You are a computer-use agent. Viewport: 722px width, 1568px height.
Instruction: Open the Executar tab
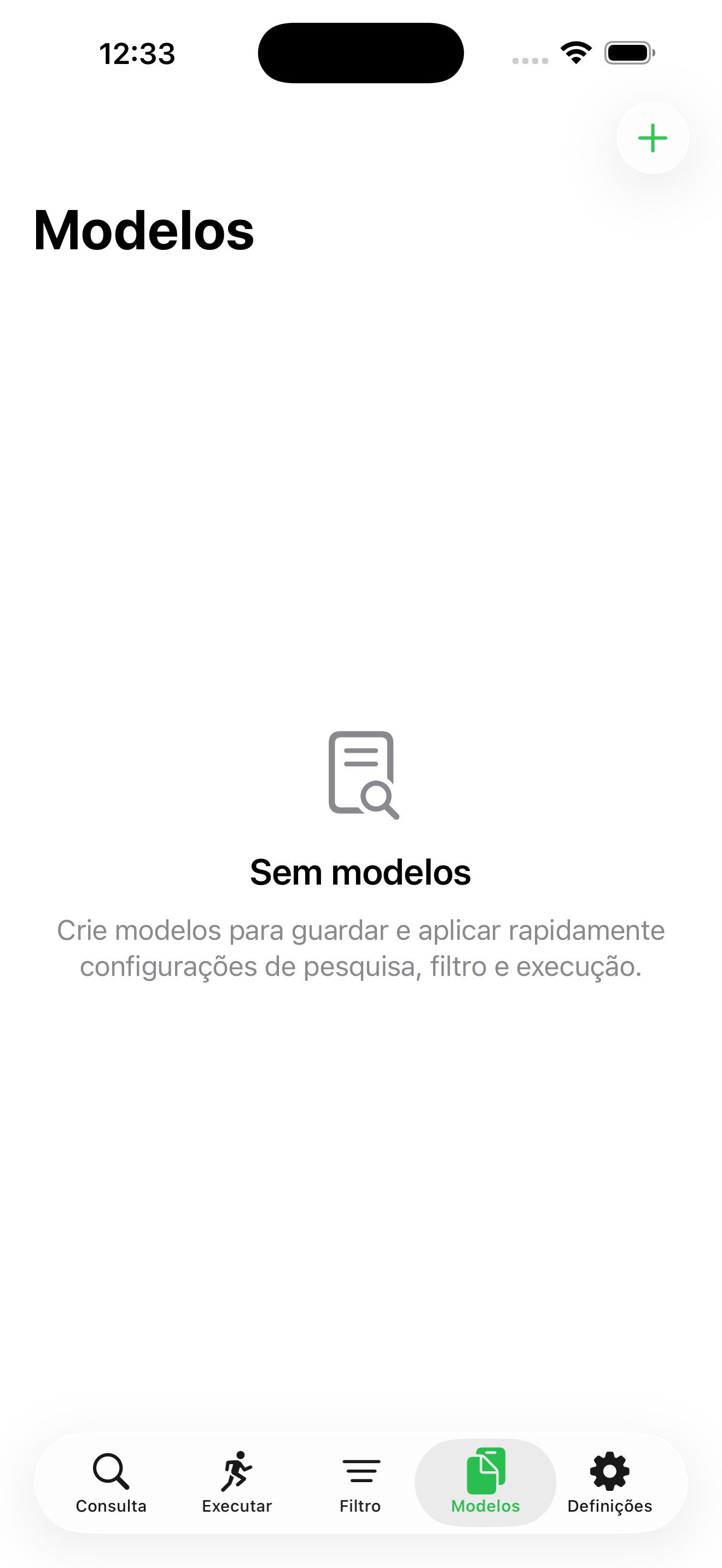click(237, 1488)
